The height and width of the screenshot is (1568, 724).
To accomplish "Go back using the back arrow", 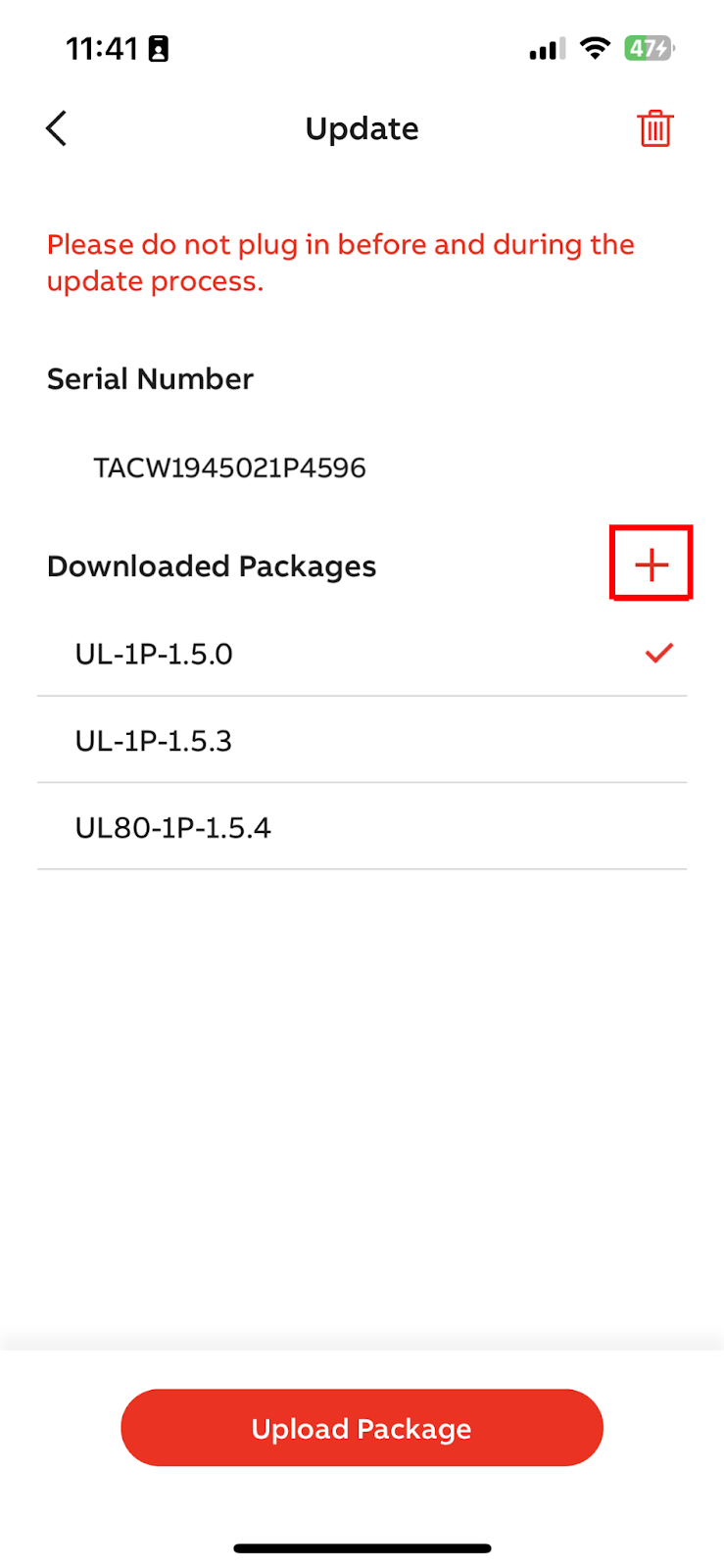I will click(57, 128).
